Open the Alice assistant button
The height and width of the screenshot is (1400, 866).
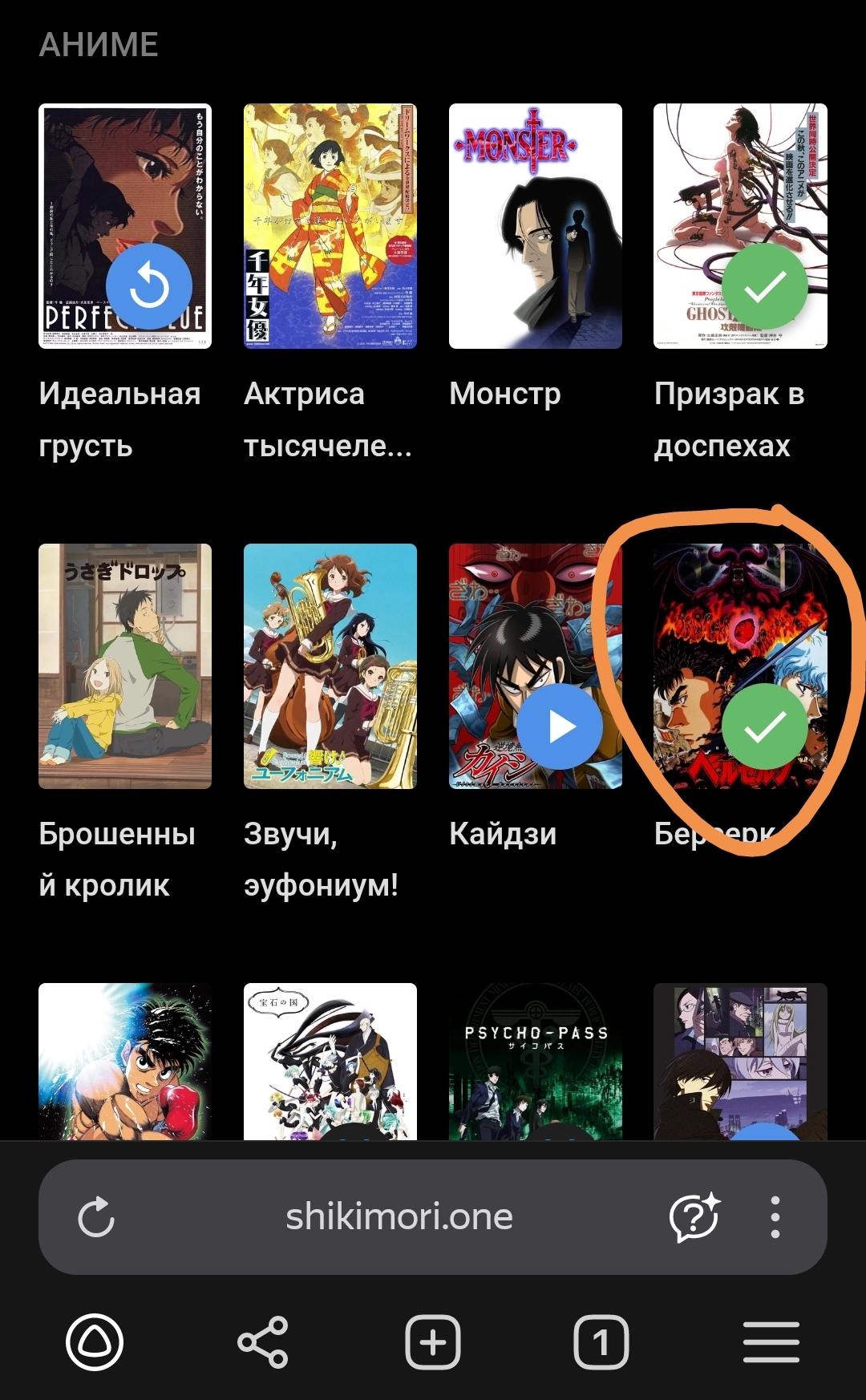pos(95,1341)
